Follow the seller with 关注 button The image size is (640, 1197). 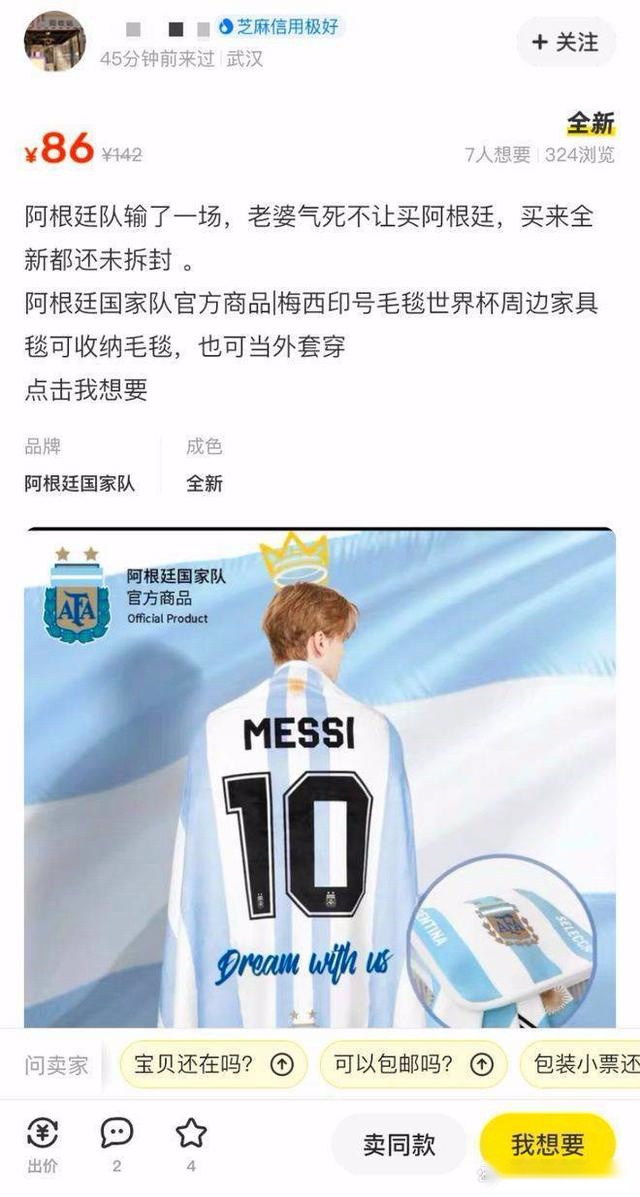tap(566, 42)
